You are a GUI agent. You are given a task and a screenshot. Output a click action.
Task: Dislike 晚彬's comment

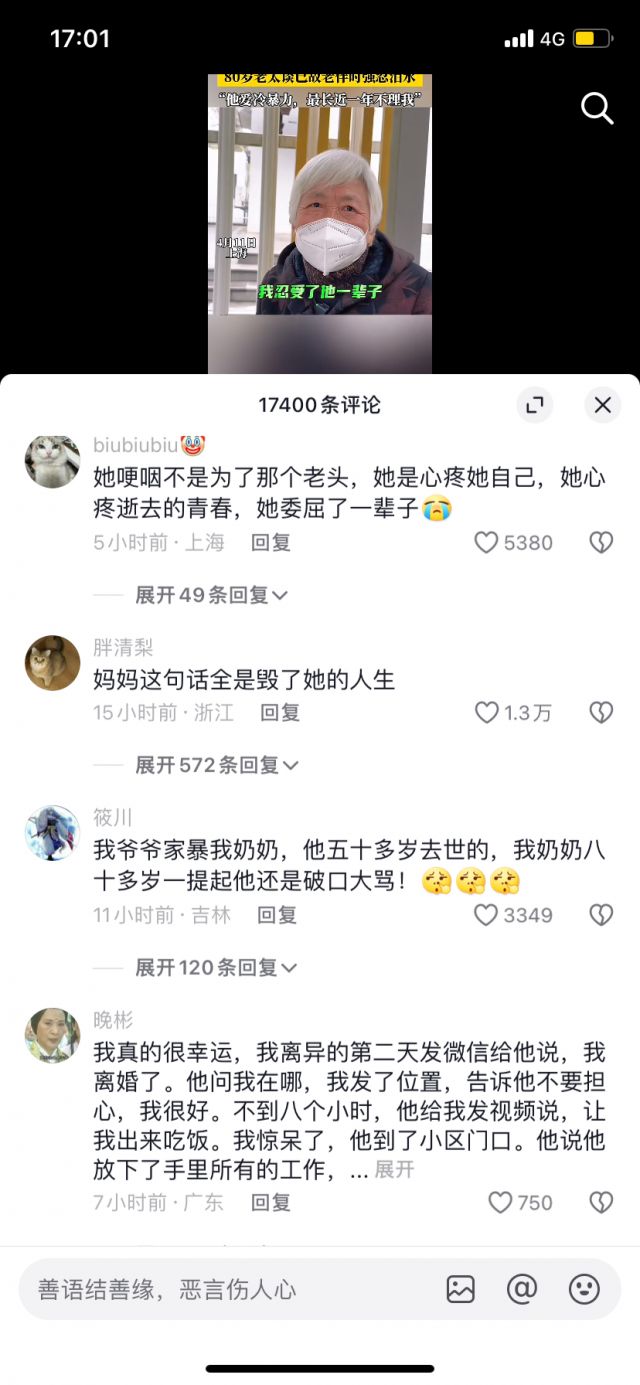click(601, 1203)
